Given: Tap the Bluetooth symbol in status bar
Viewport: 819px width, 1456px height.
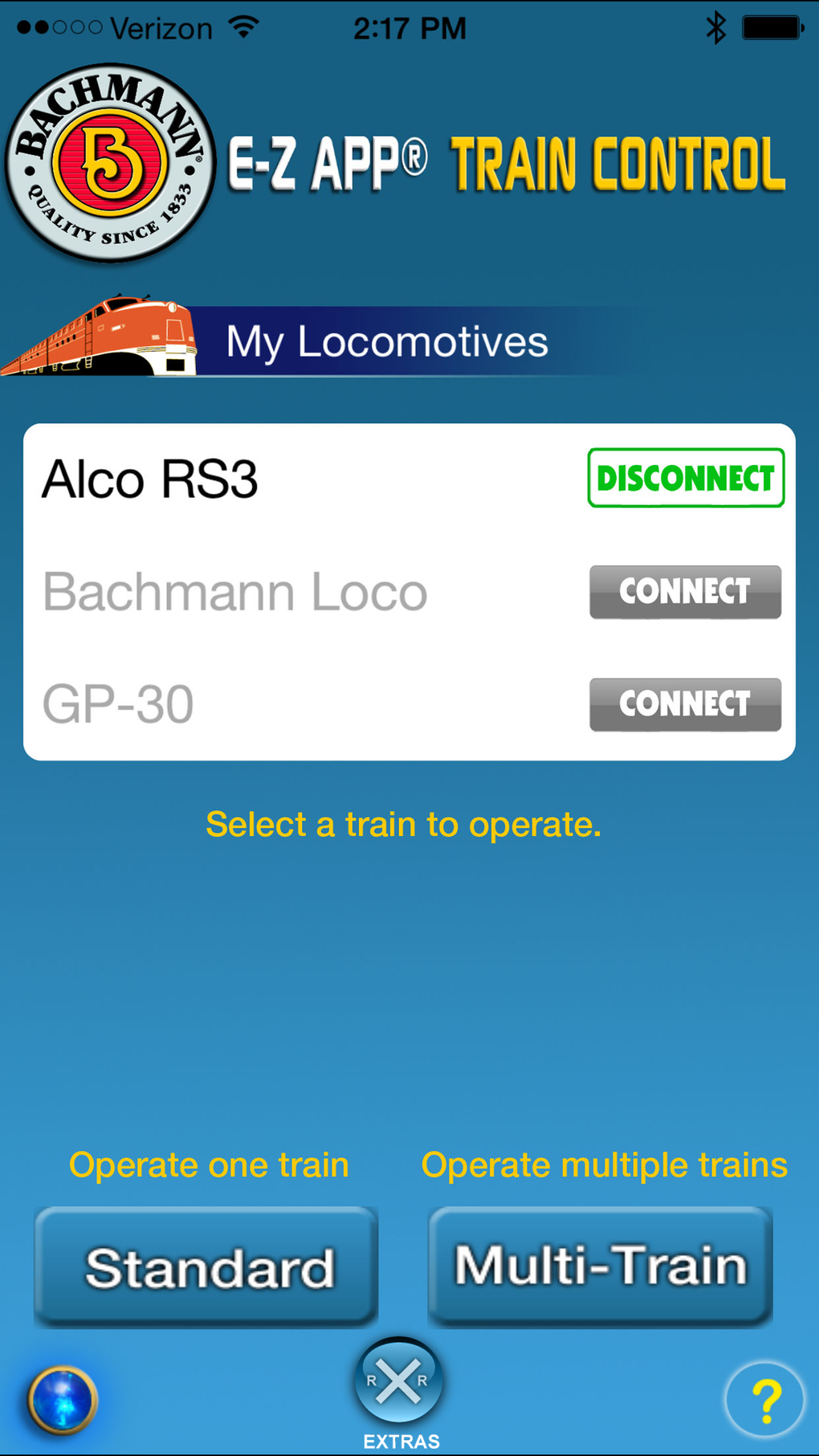Looking at the screenshot, I should [x=714, y=27].
